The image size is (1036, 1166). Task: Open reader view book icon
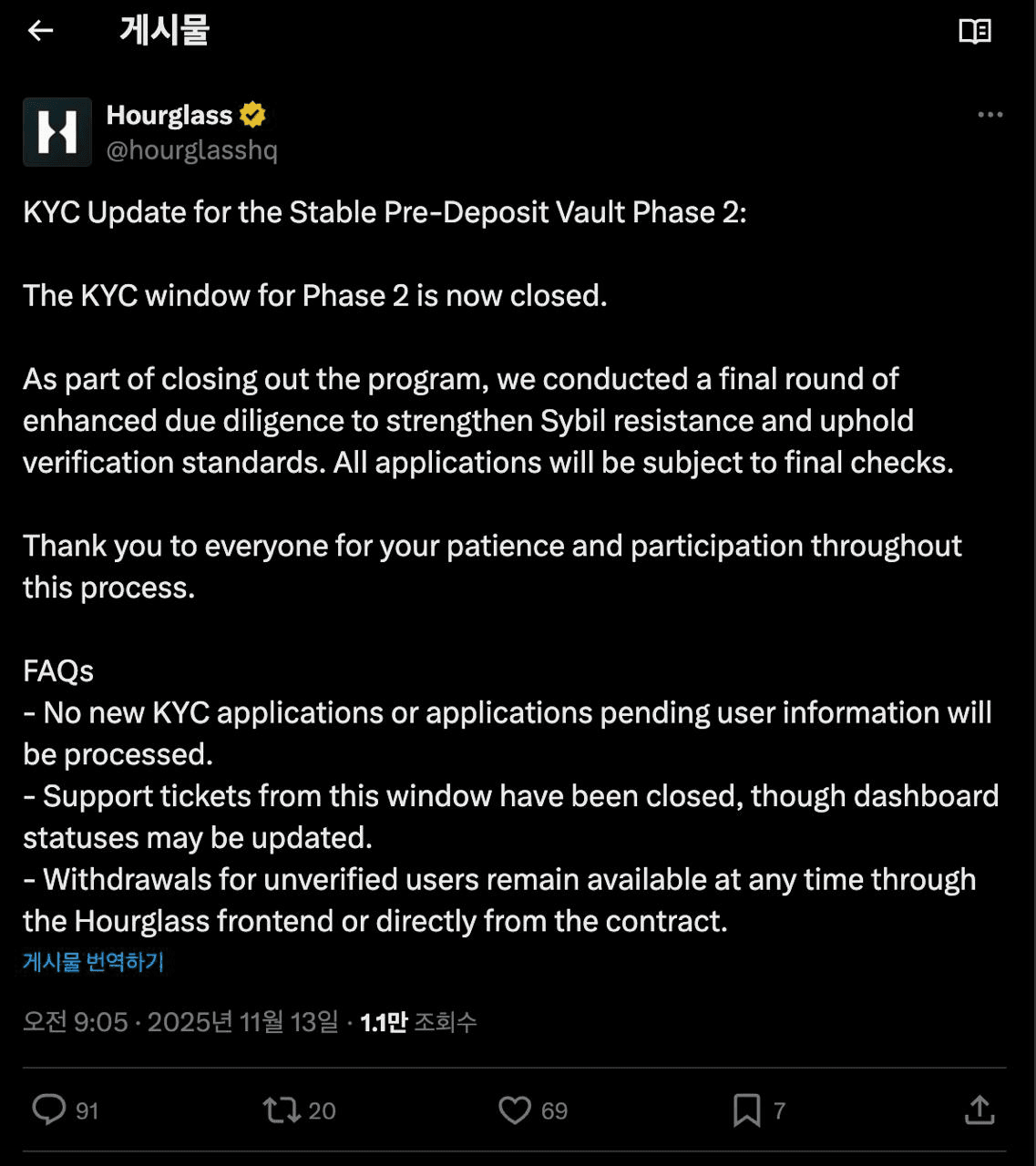tap(974, 31)
